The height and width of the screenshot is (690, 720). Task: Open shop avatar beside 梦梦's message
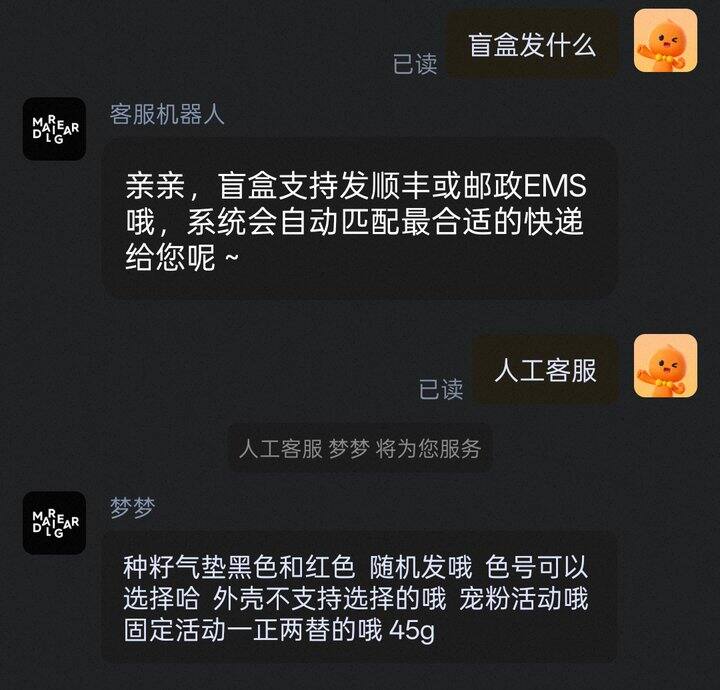54,523
